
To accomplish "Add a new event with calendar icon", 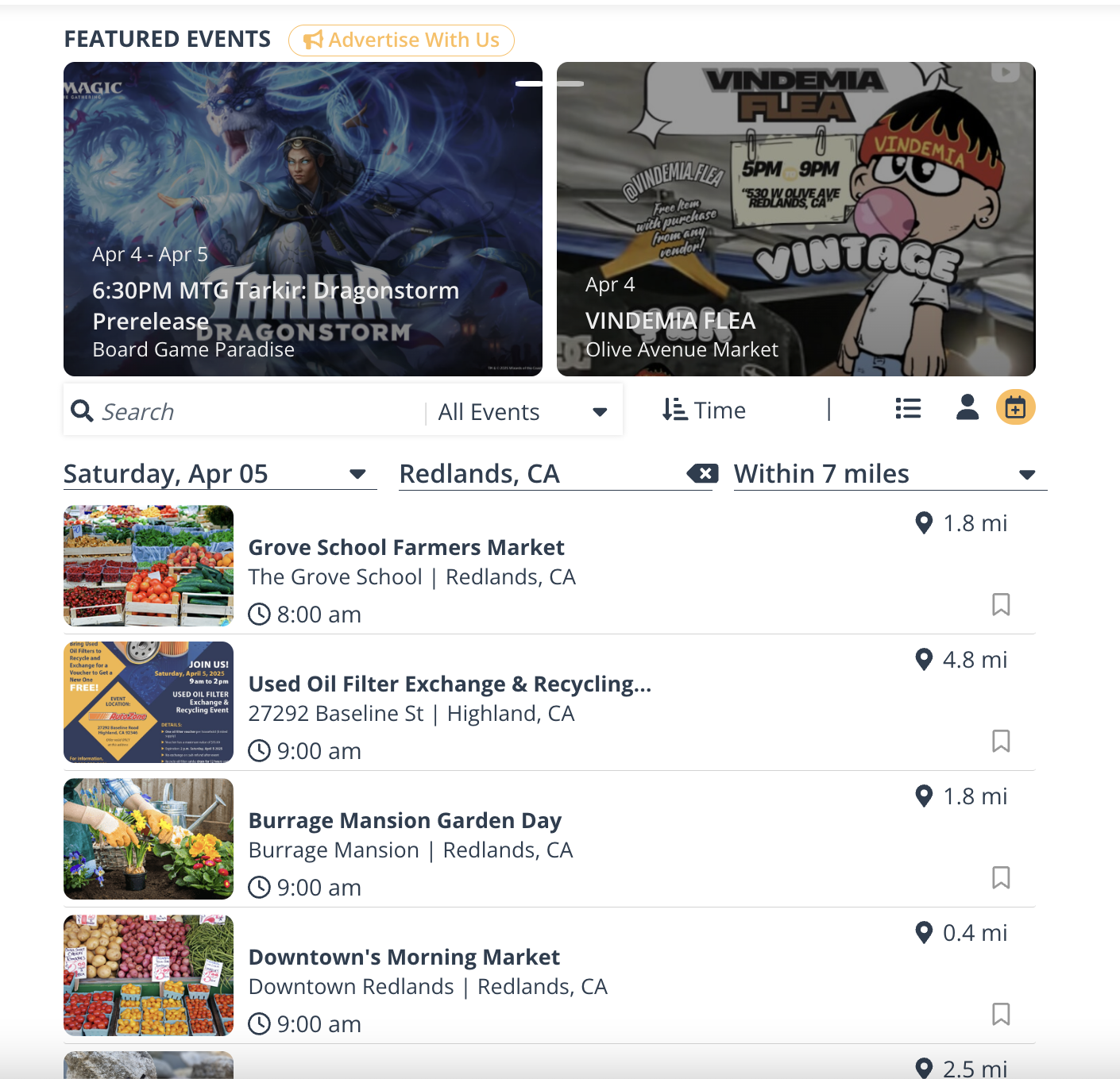I will tap(1015, 407).
